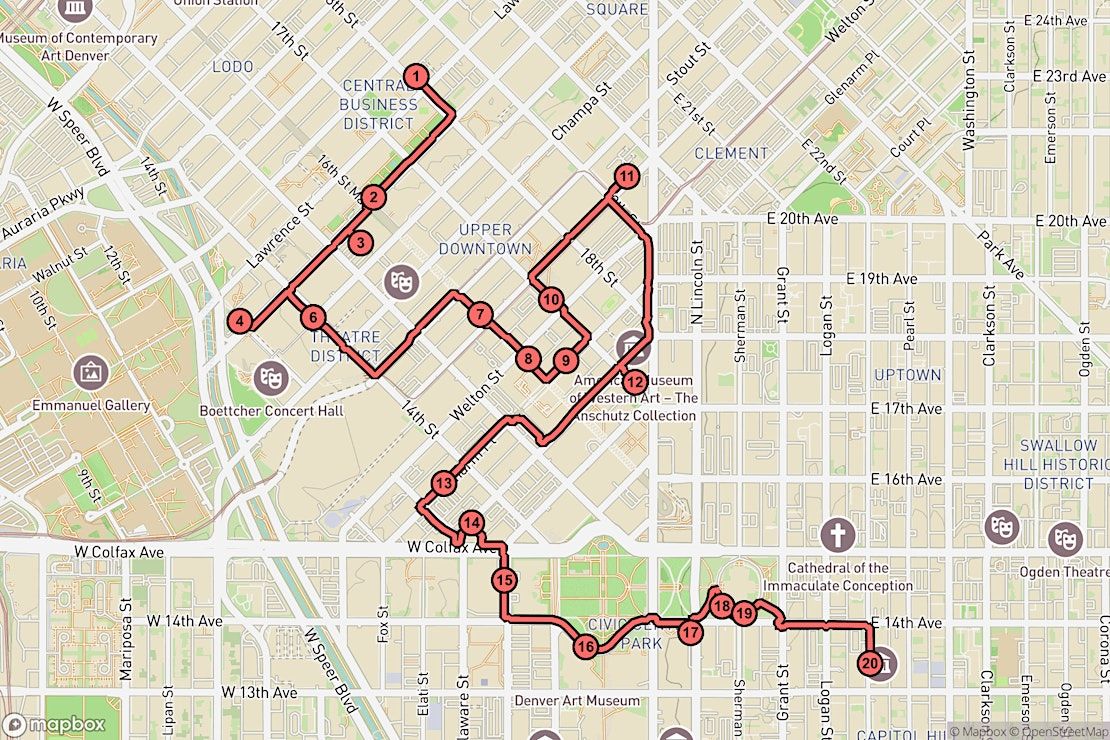The image size is (1110, 740).
Task: Tap stop 16 at Civic Center Park
Action: tap(587, 646)
